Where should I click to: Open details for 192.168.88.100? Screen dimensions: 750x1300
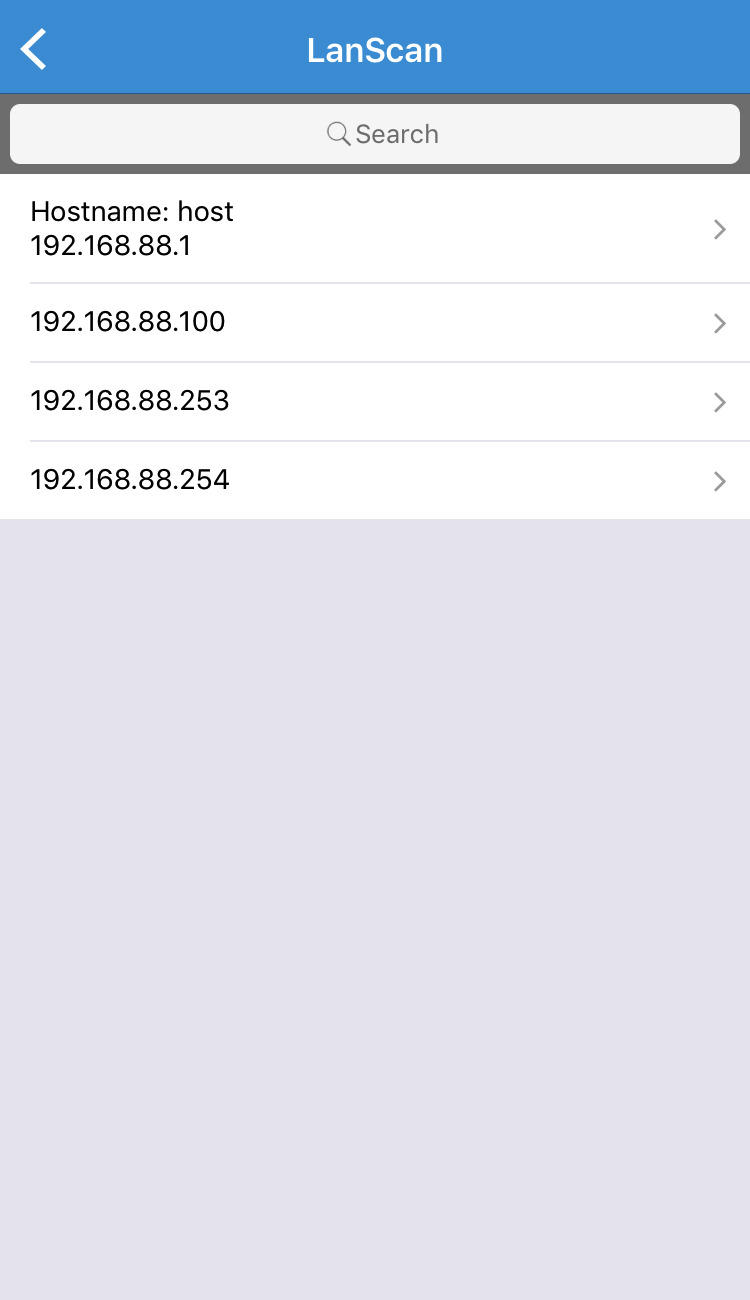[x=375, y=322]
